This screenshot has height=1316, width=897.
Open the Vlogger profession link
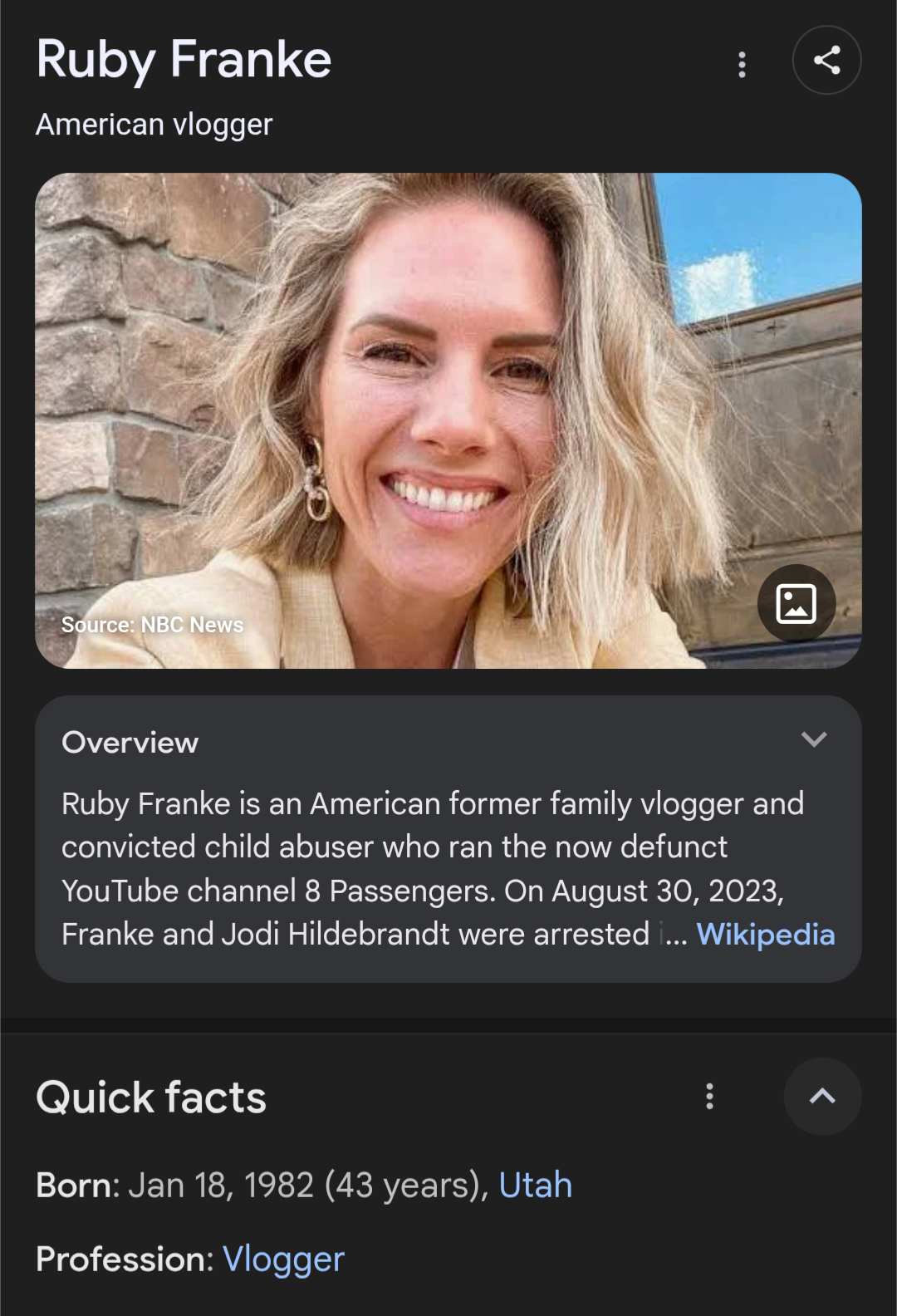[x=283, y=1260]
